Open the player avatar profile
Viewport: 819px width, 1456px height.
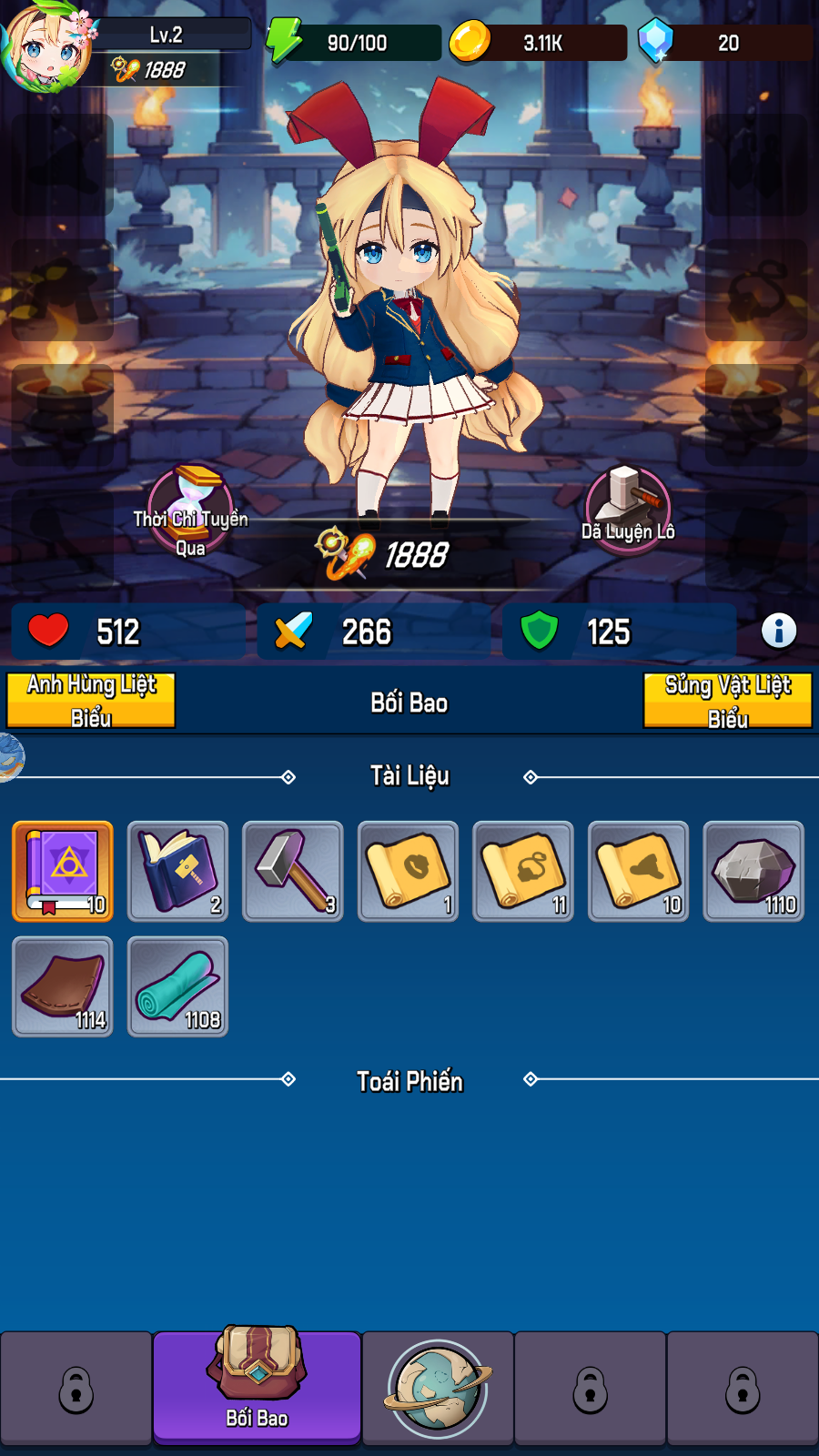coord(47,47)
